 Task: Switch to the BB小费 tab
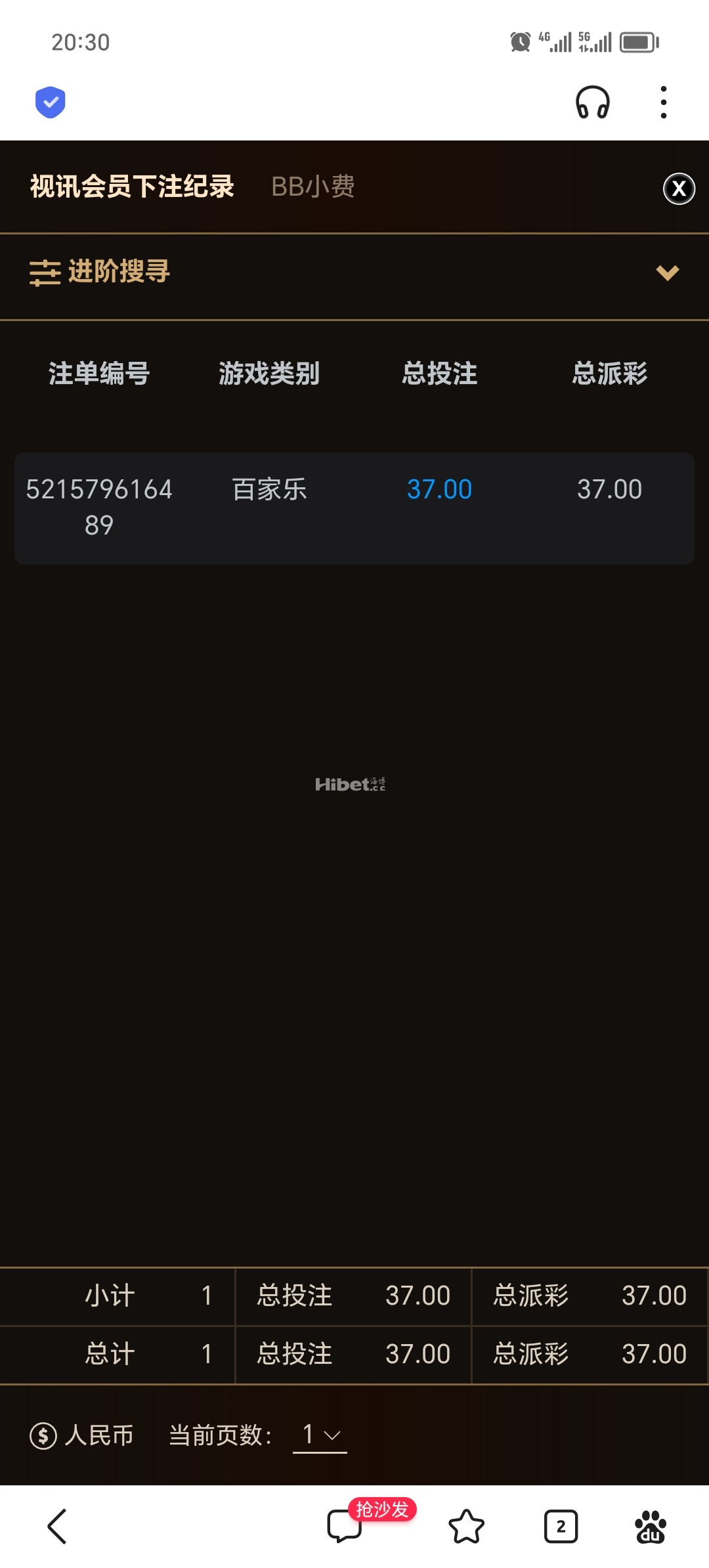[x=313, y=187]
